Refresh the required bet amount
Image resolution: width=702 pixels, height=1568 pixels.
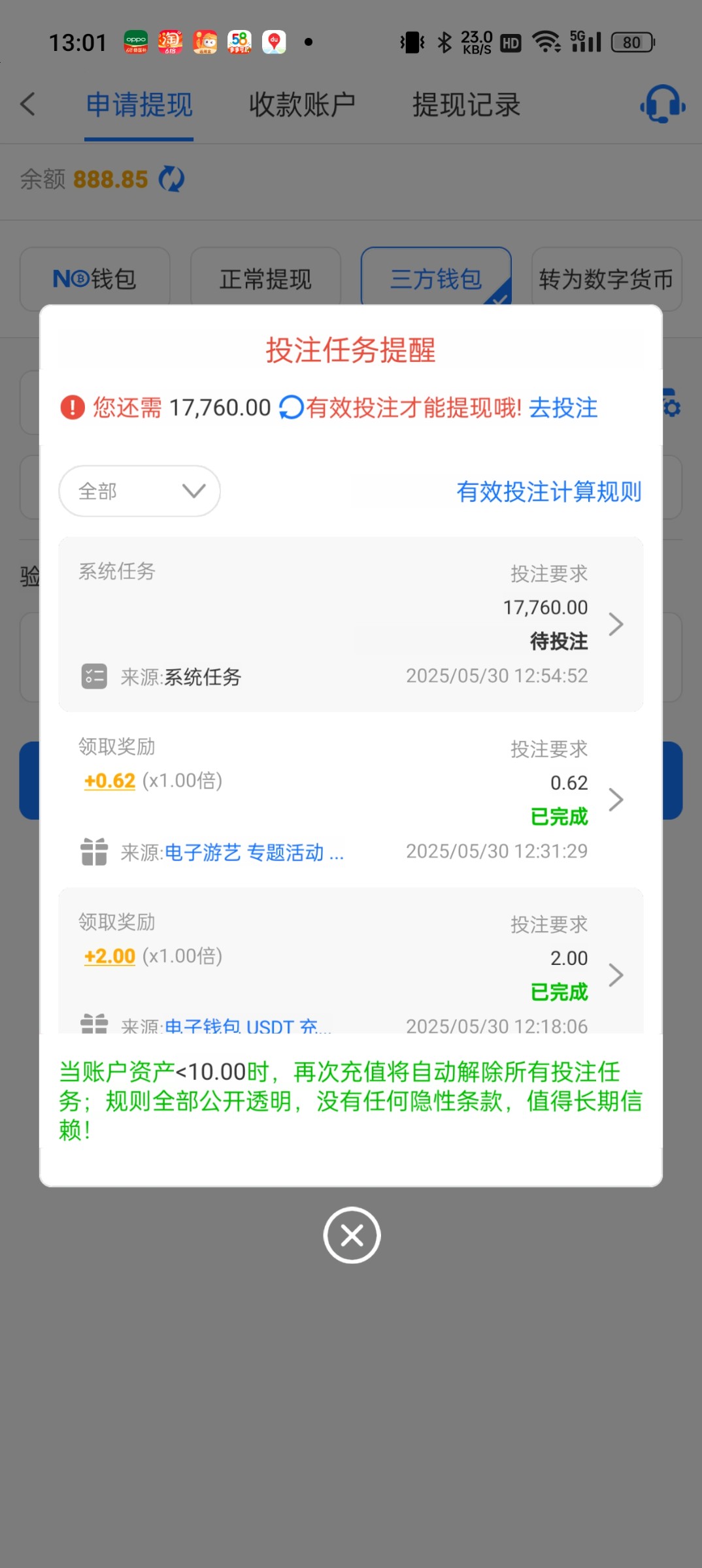[291, 408]
